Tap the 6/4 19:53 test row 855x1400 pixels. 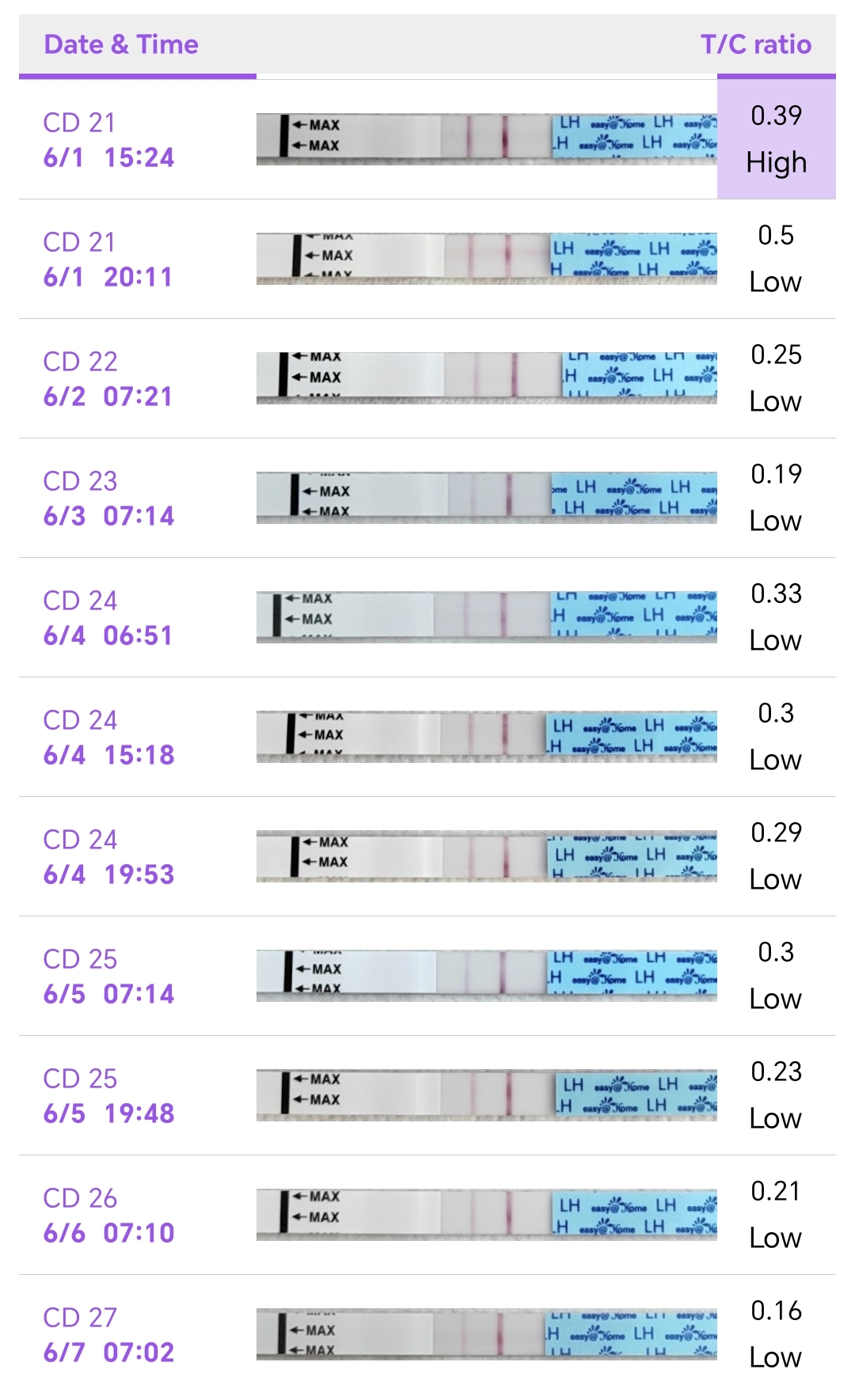[x=427, y=856]
